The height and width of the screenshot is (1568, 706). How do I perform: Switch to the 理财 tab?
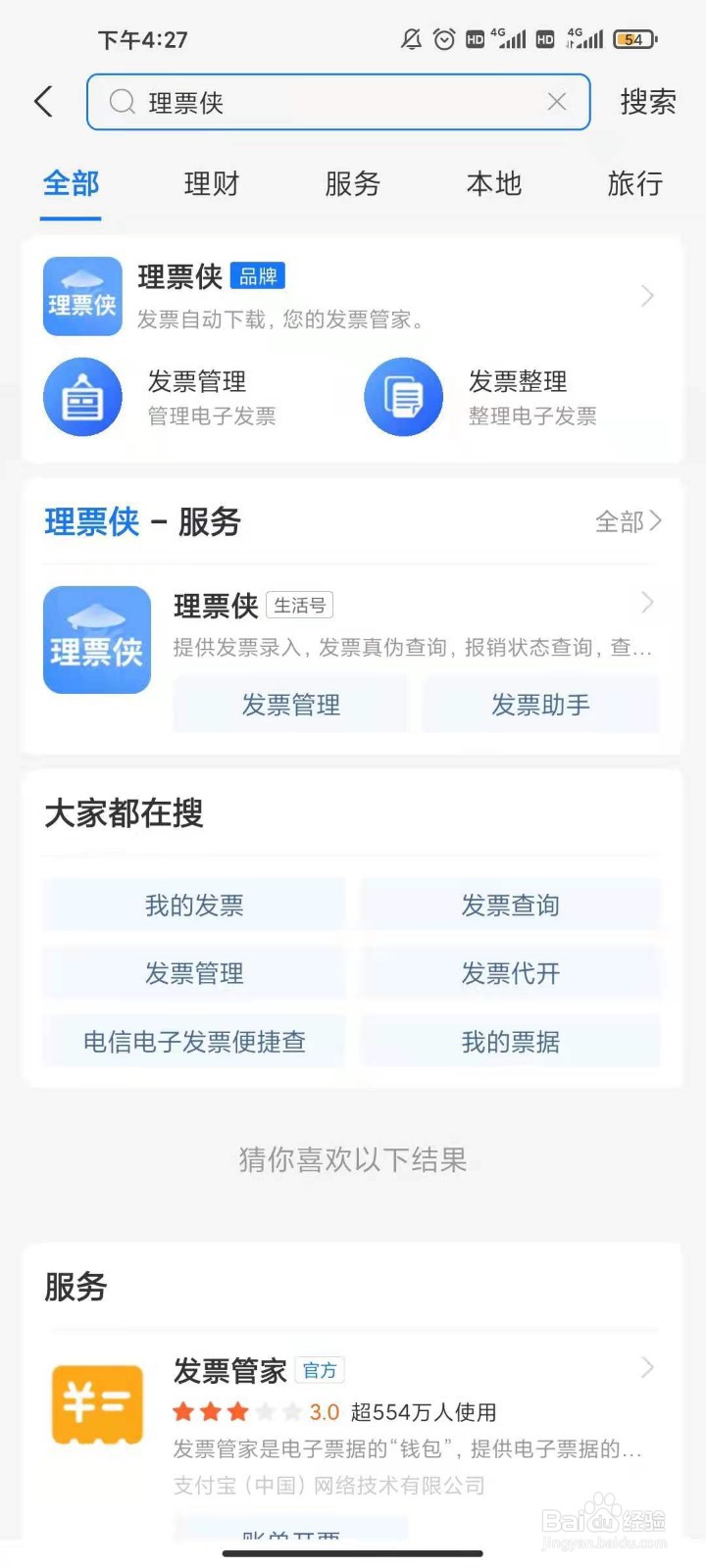[211, 184]
